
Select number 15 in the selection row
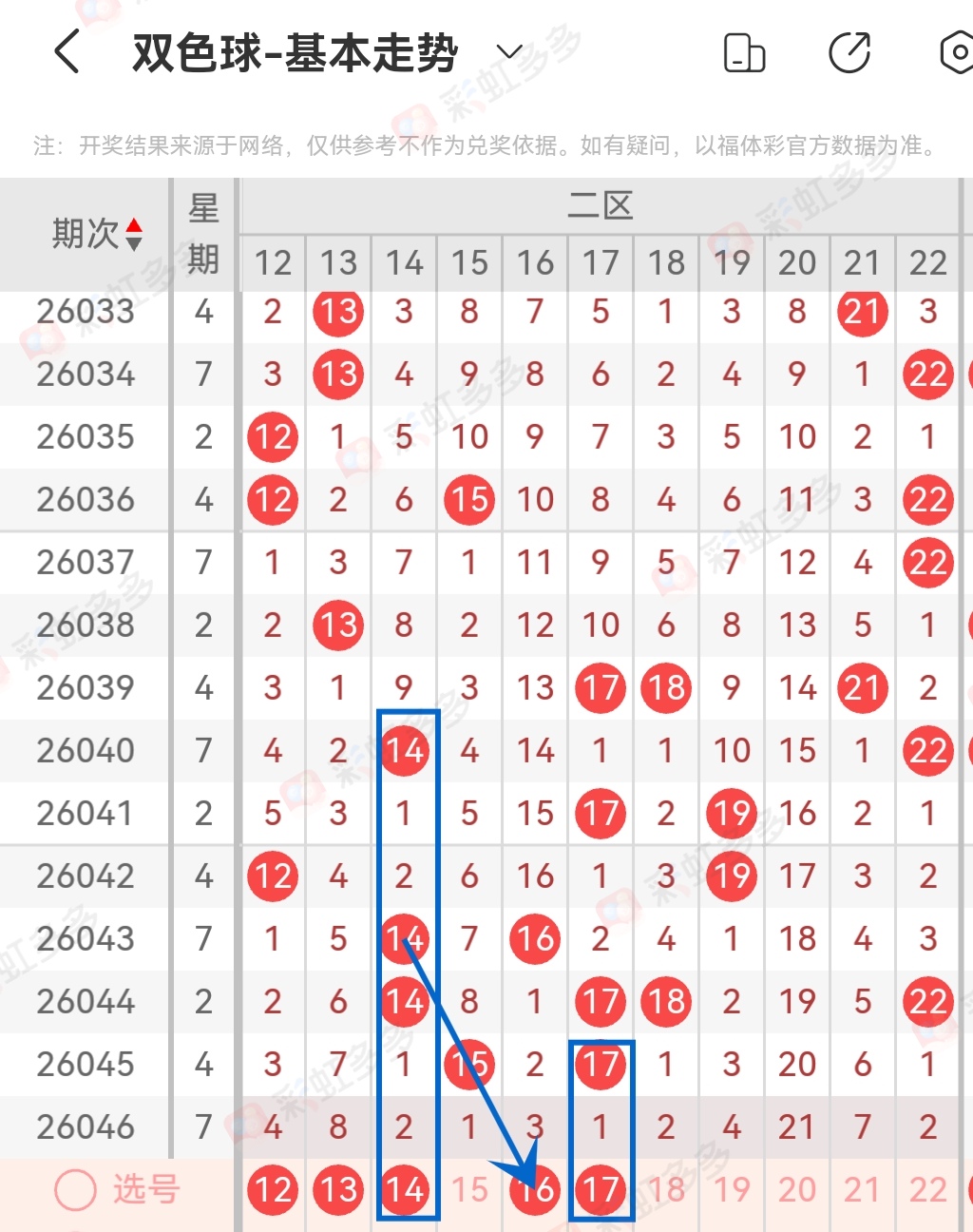click(468, 1189)
